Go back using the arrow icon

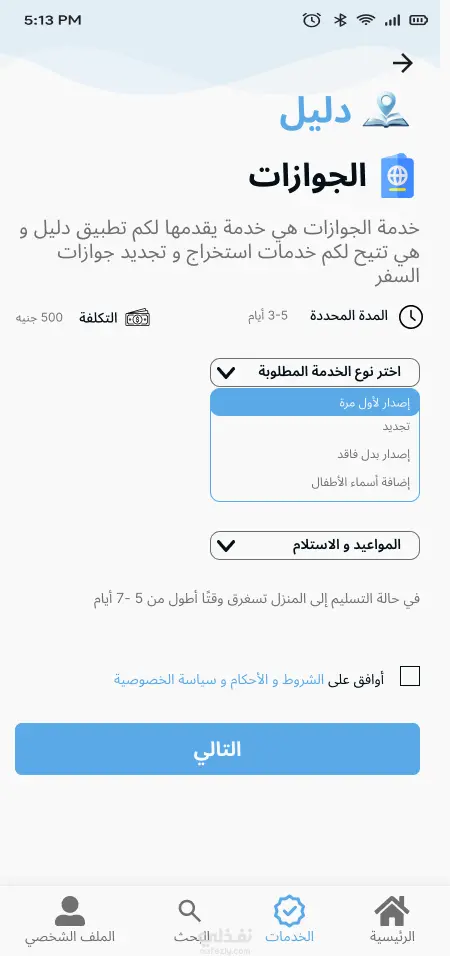[402, 63]
